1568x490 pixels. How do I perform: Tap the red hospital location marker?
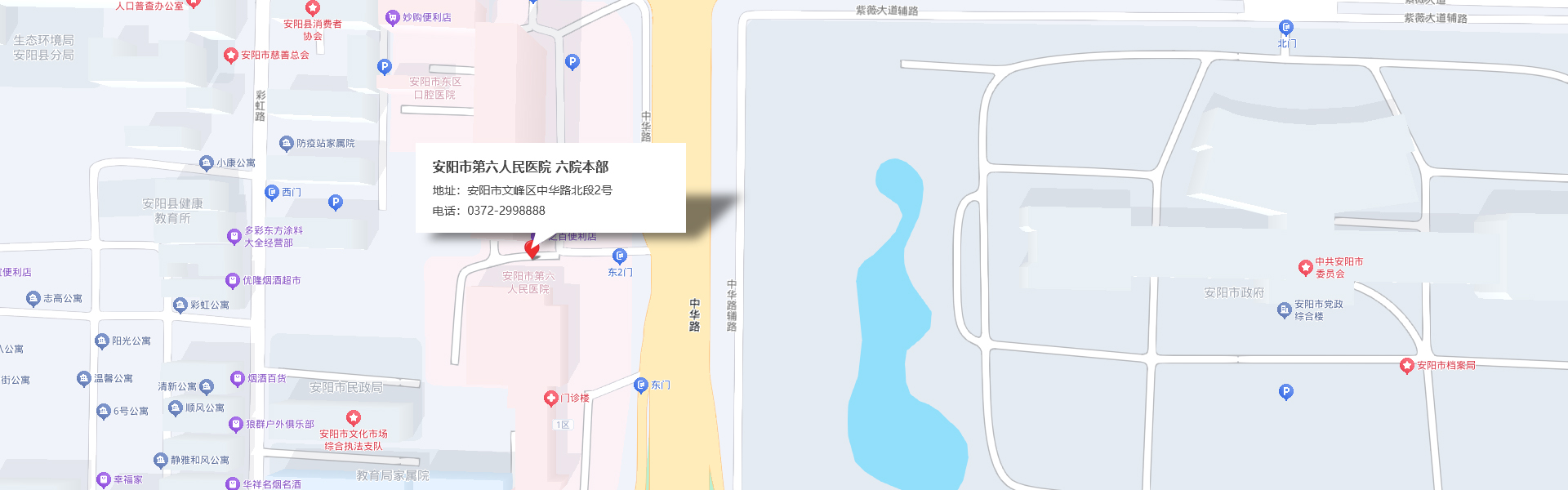point(532,248)
